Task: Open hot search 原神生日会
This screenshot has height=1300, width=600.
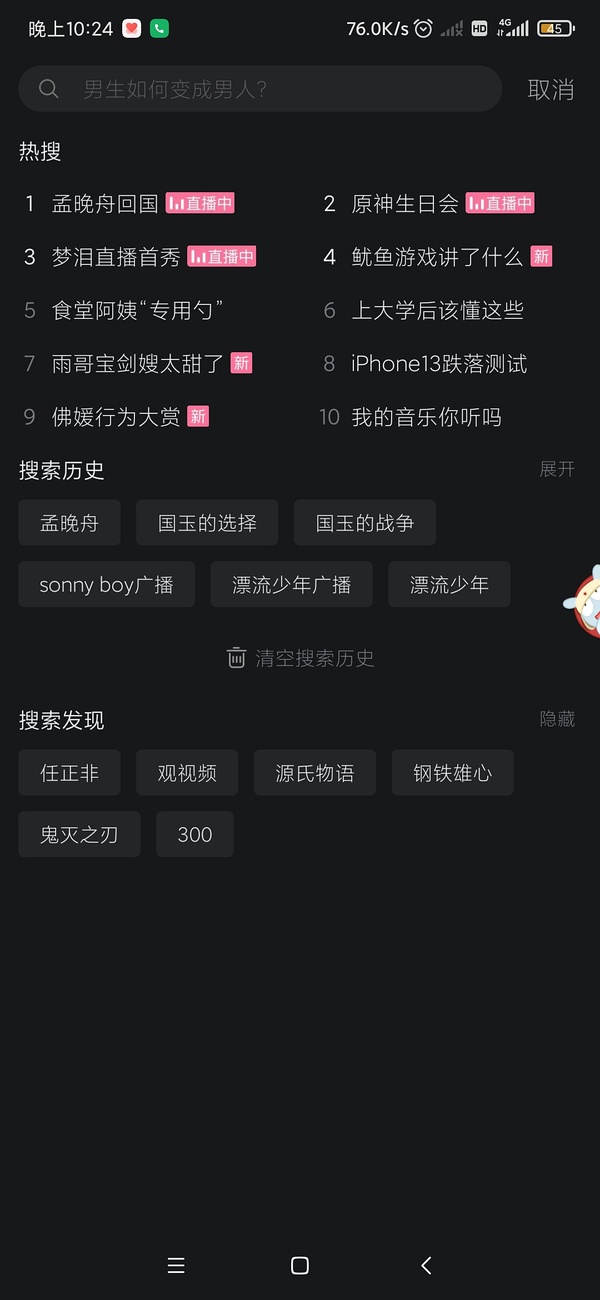Action: (x=405, y=204)
